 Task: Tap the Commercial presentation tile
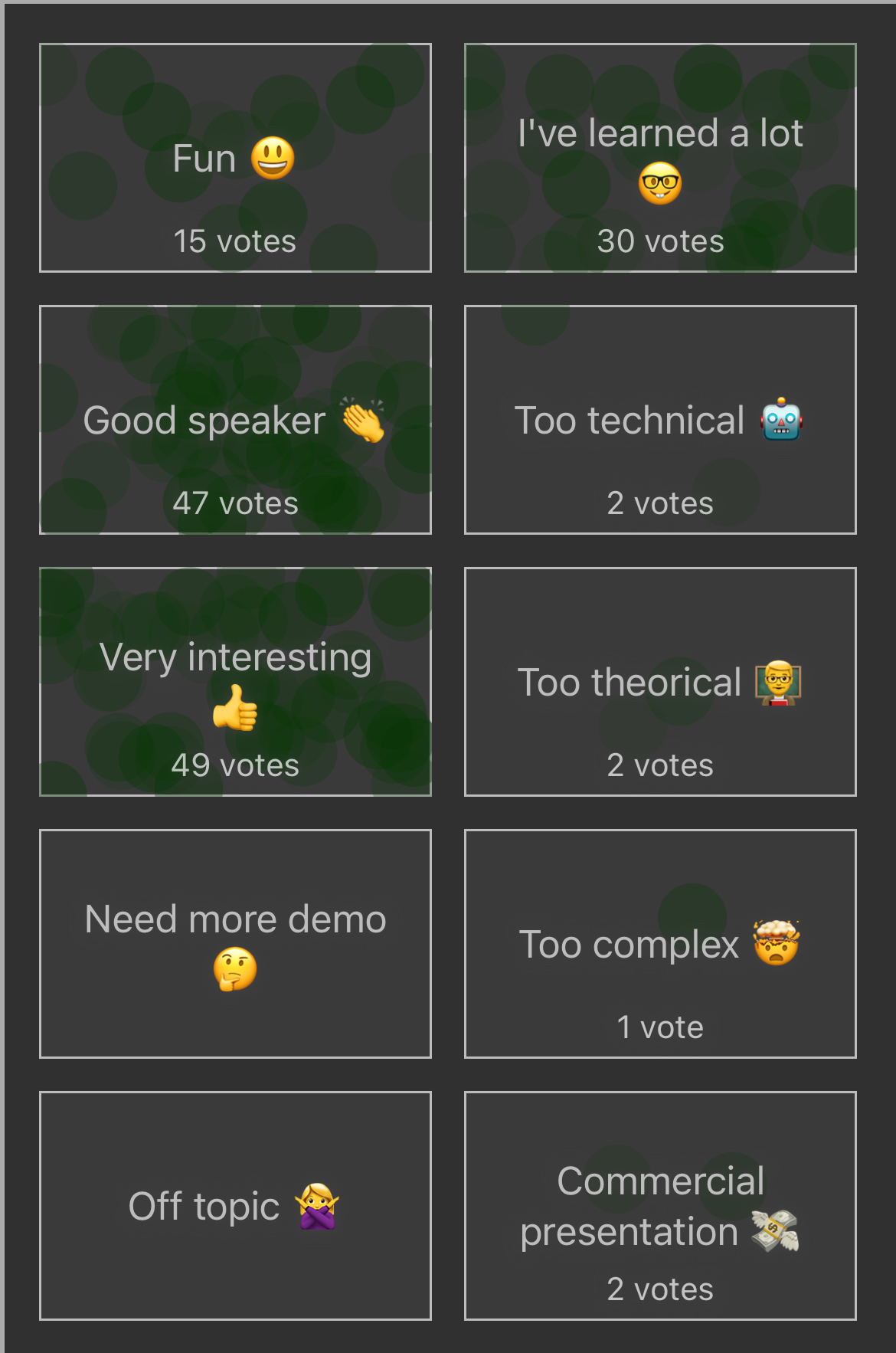(x=660, y=1206)
